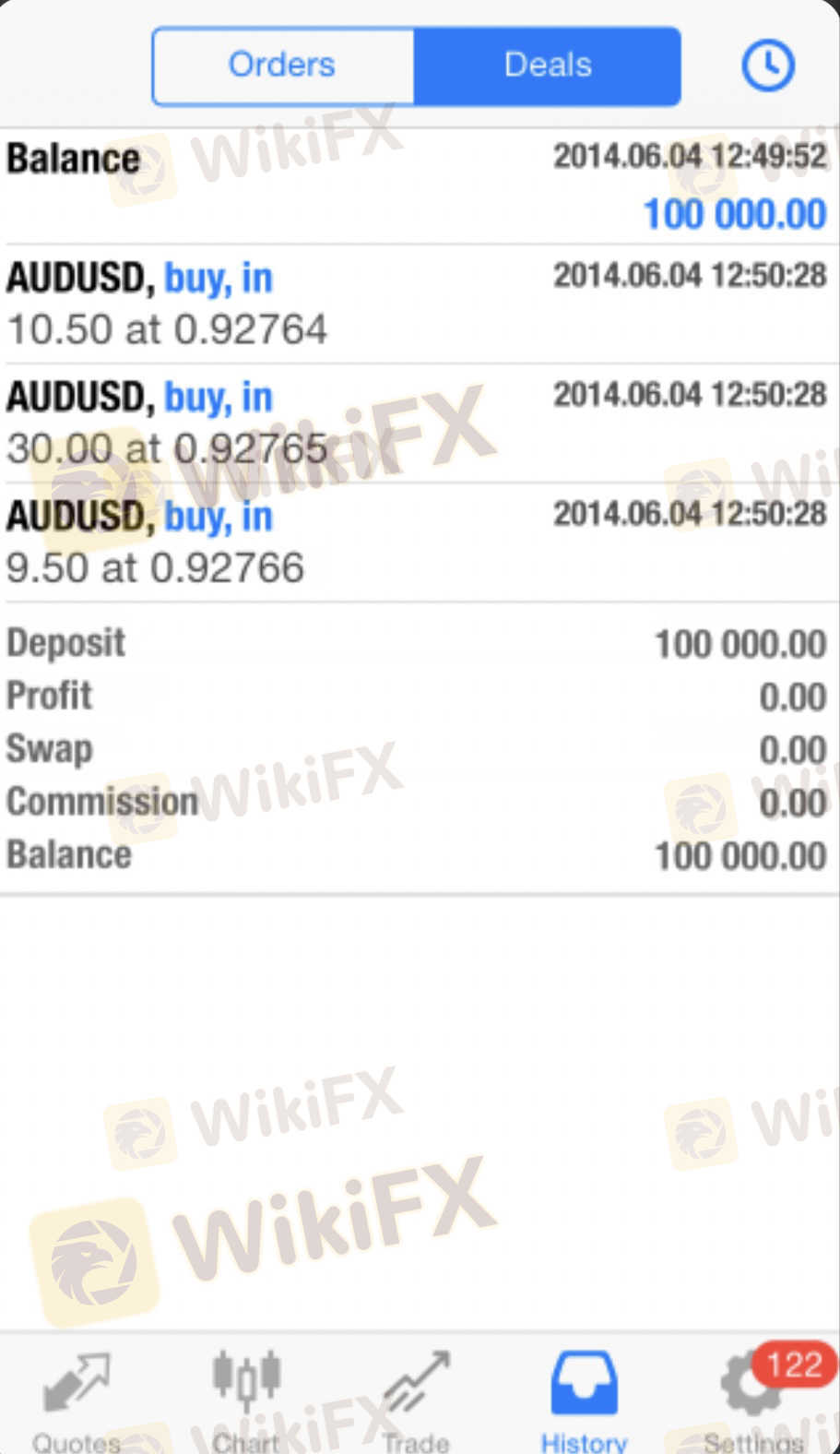Switch to the Orders tab
840x1454 pixels.
click(x=281, y=65)
